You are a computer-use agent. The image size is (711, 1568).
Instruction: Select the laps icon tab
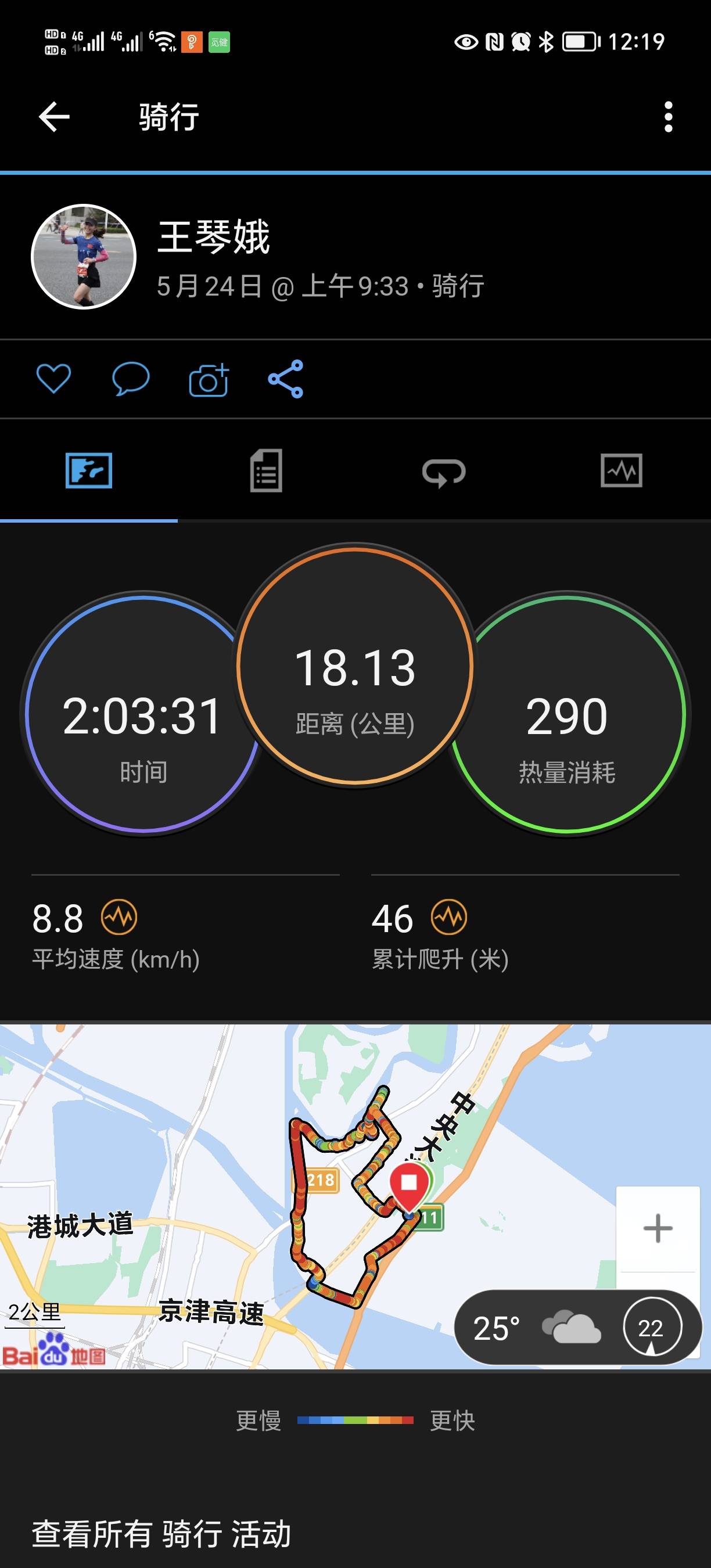(444, 472)
